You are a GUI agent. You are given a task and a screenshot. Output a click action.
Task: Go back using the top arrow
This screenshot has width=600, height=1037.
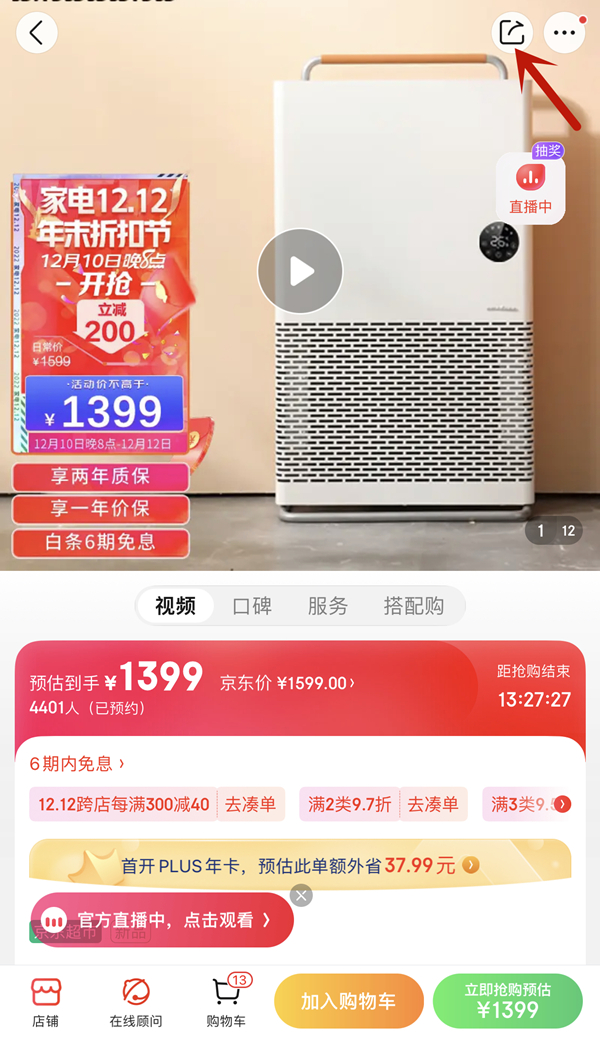tap(37, 33)
